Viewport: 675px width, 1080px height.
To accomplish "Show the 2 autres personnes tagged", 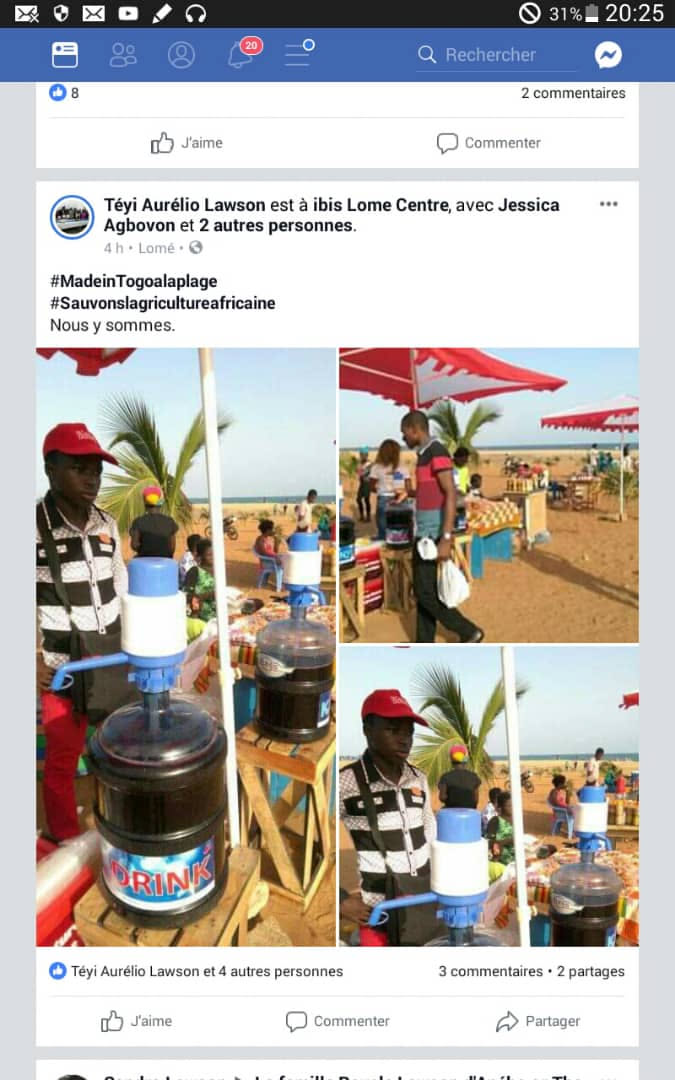I will point(276,226).
